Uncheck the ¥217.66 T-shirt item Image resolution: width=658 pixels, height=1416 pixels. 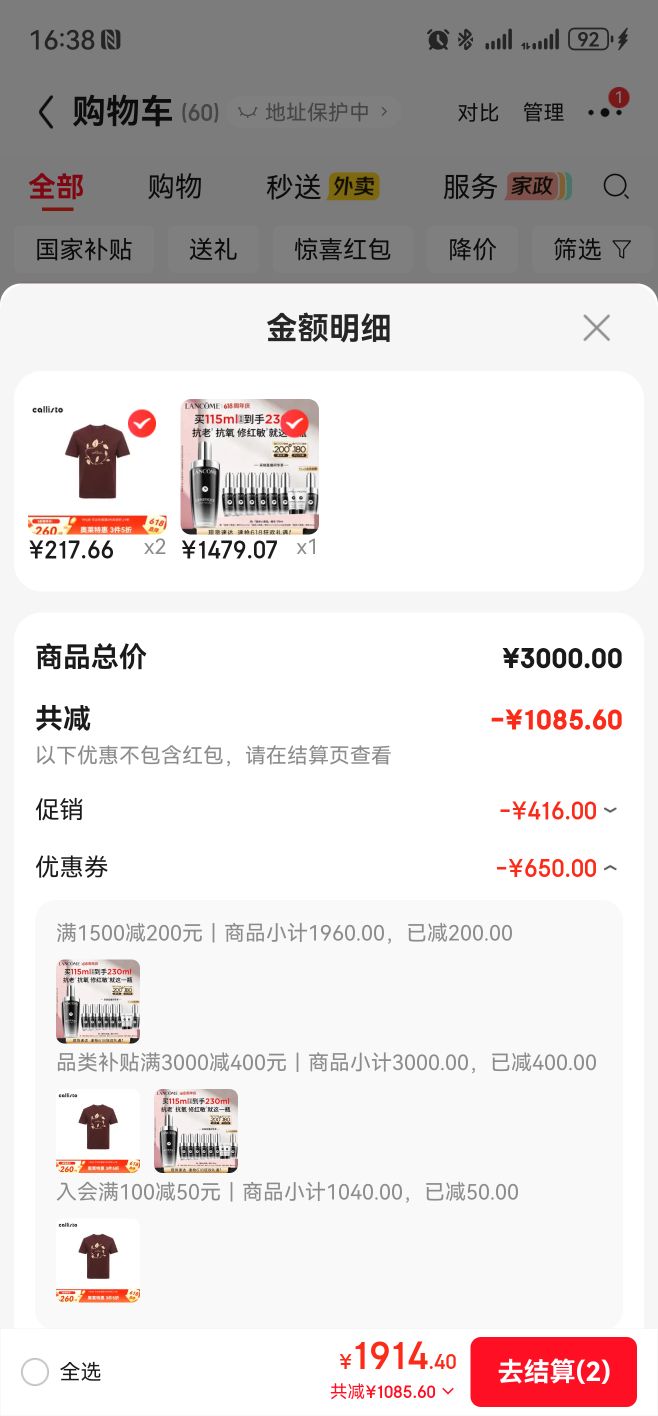[x=142, y=424]
